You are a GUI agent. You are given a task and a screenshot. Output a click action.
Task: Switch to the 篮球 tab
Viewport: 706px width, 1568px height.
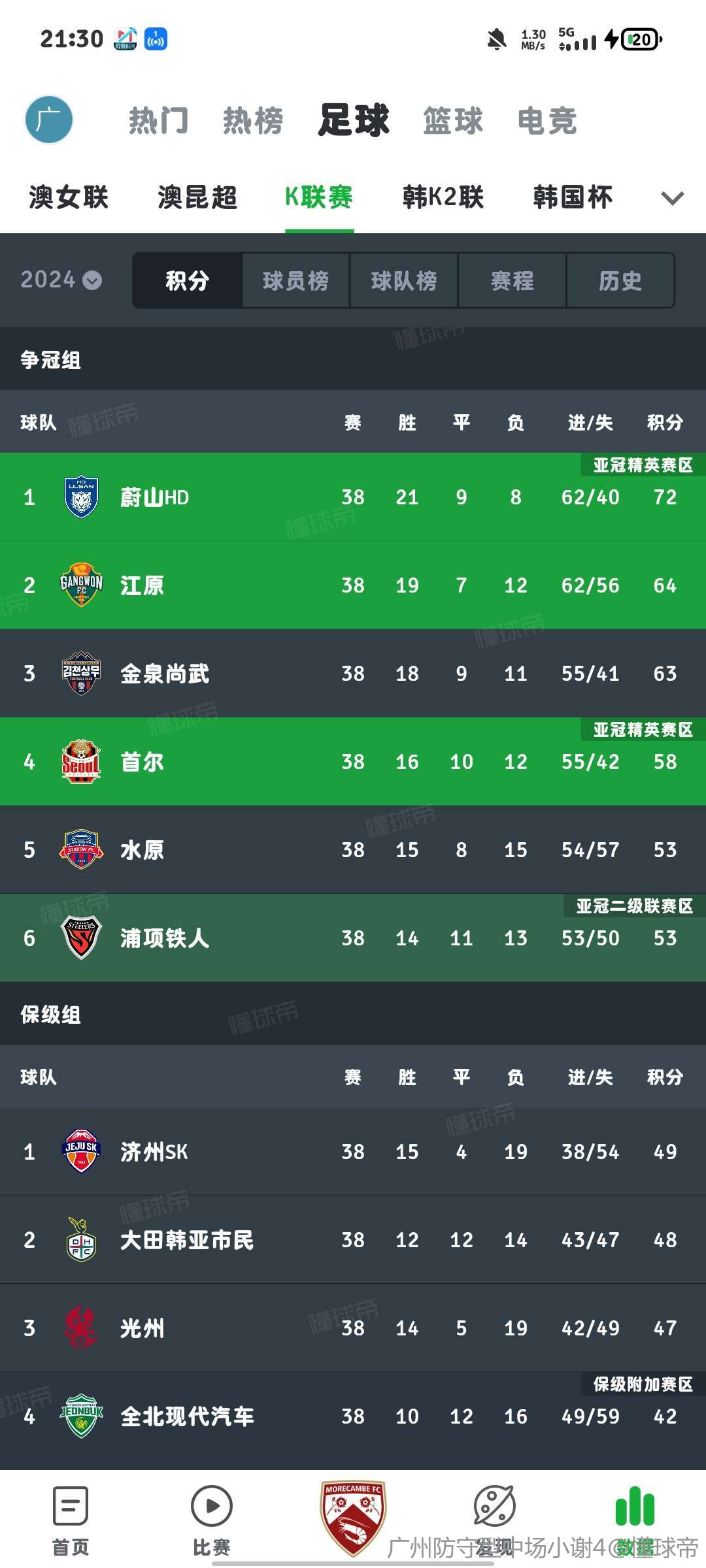pyautogui.click(x=452, y=121)
